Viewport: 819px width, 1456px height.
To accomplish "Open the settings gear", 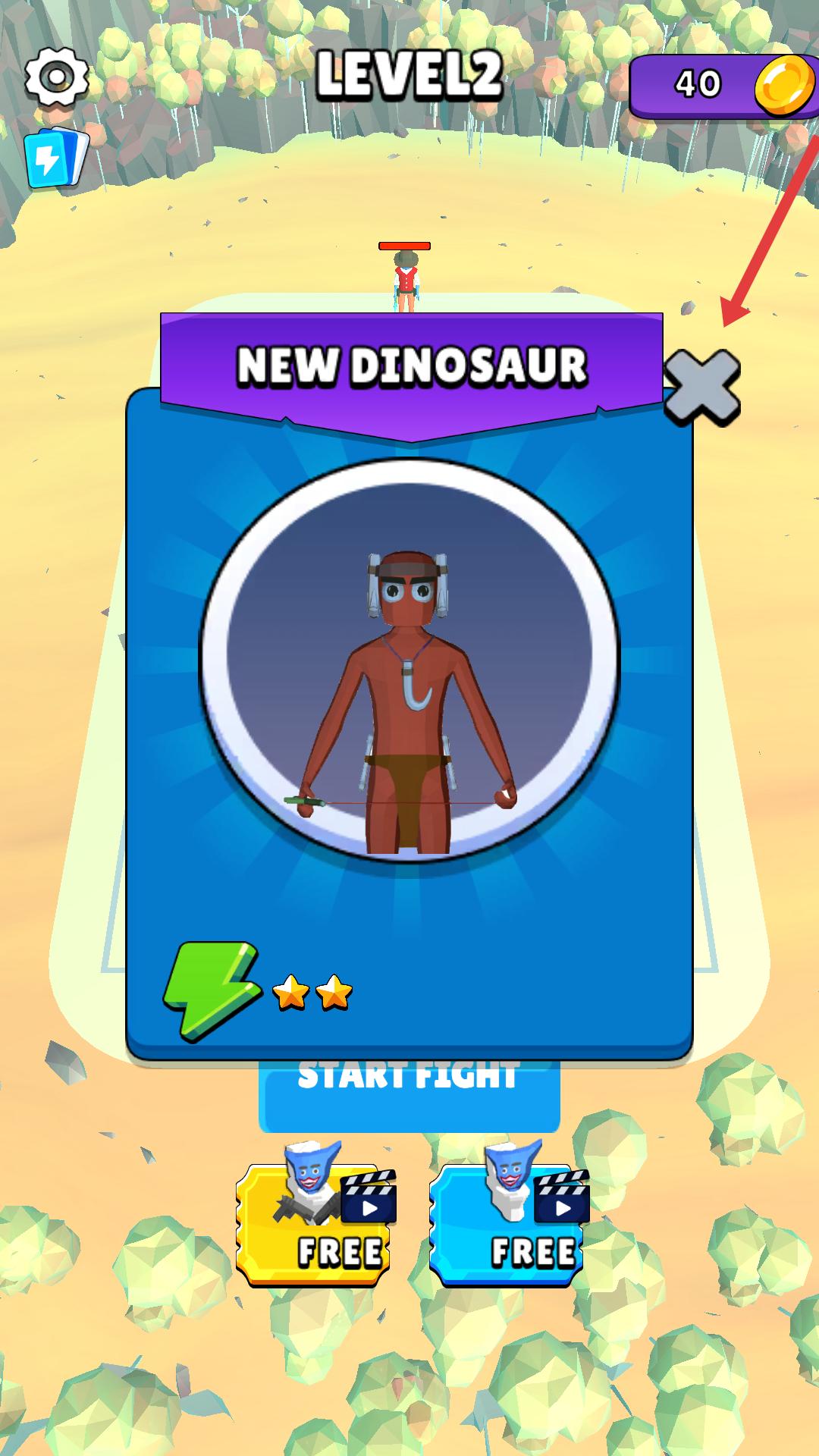I will click(x=56, y=76).
